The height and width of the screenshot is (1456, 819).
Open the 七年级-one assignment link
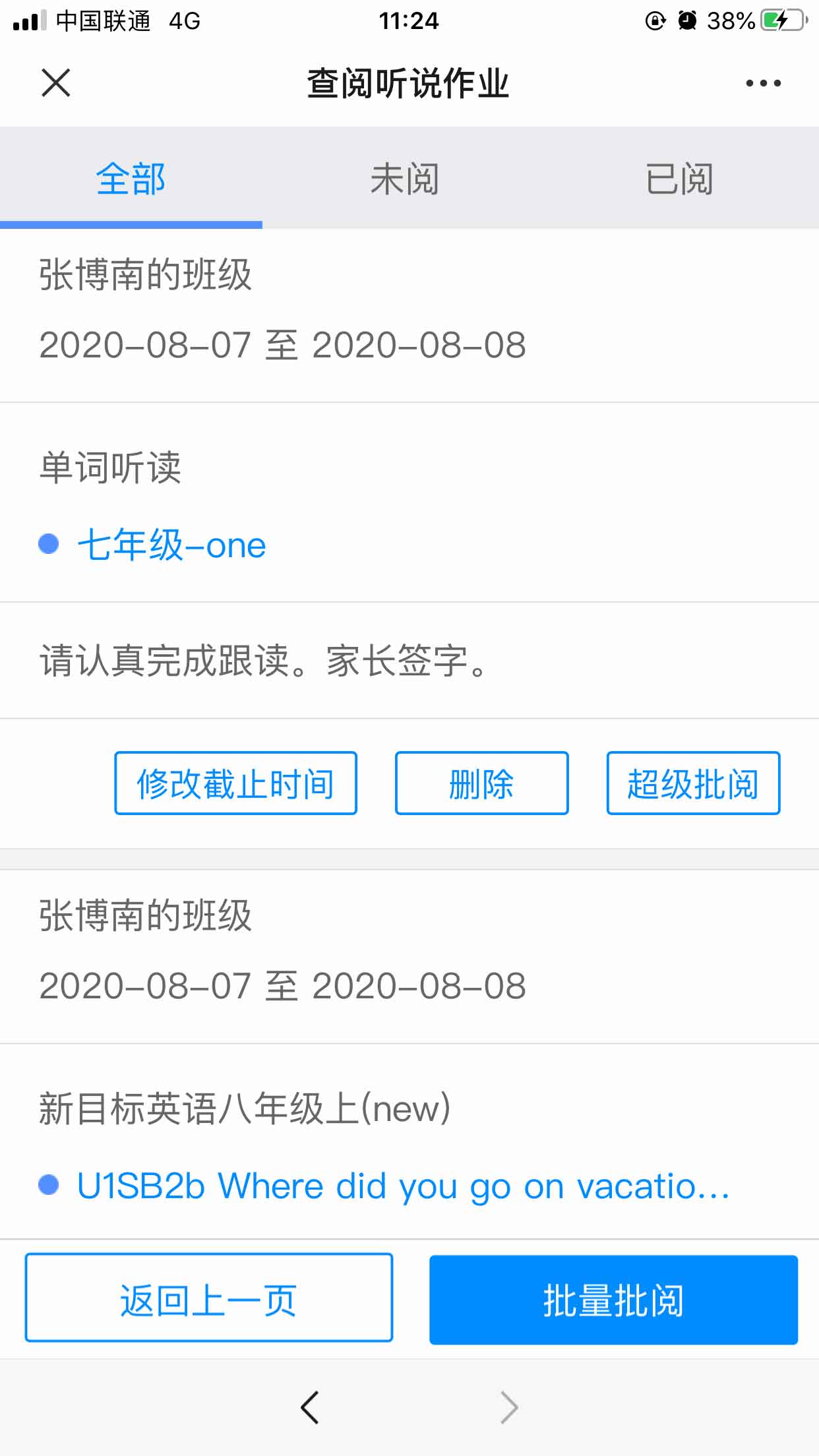172,545
